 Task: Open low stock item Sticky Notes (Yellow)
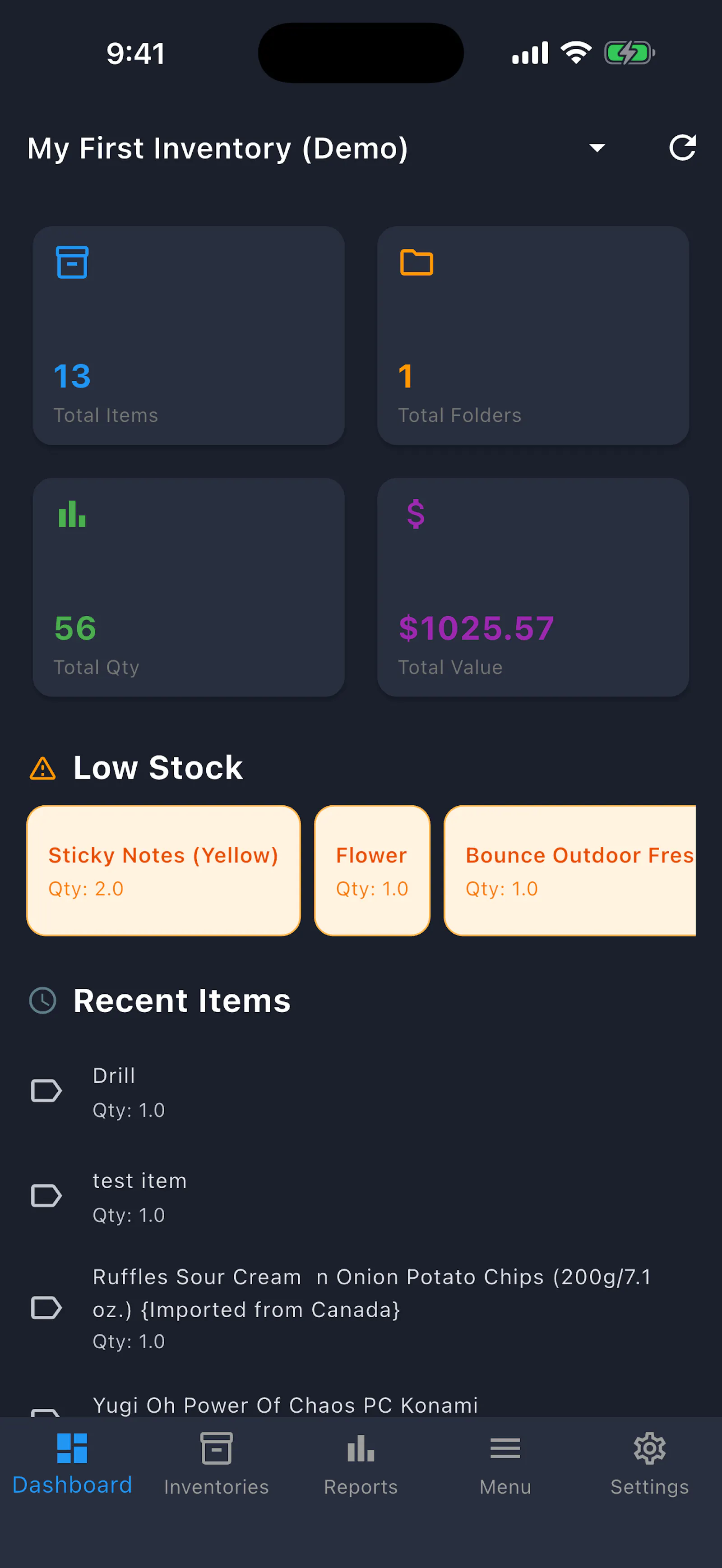(x=164, y=871)
